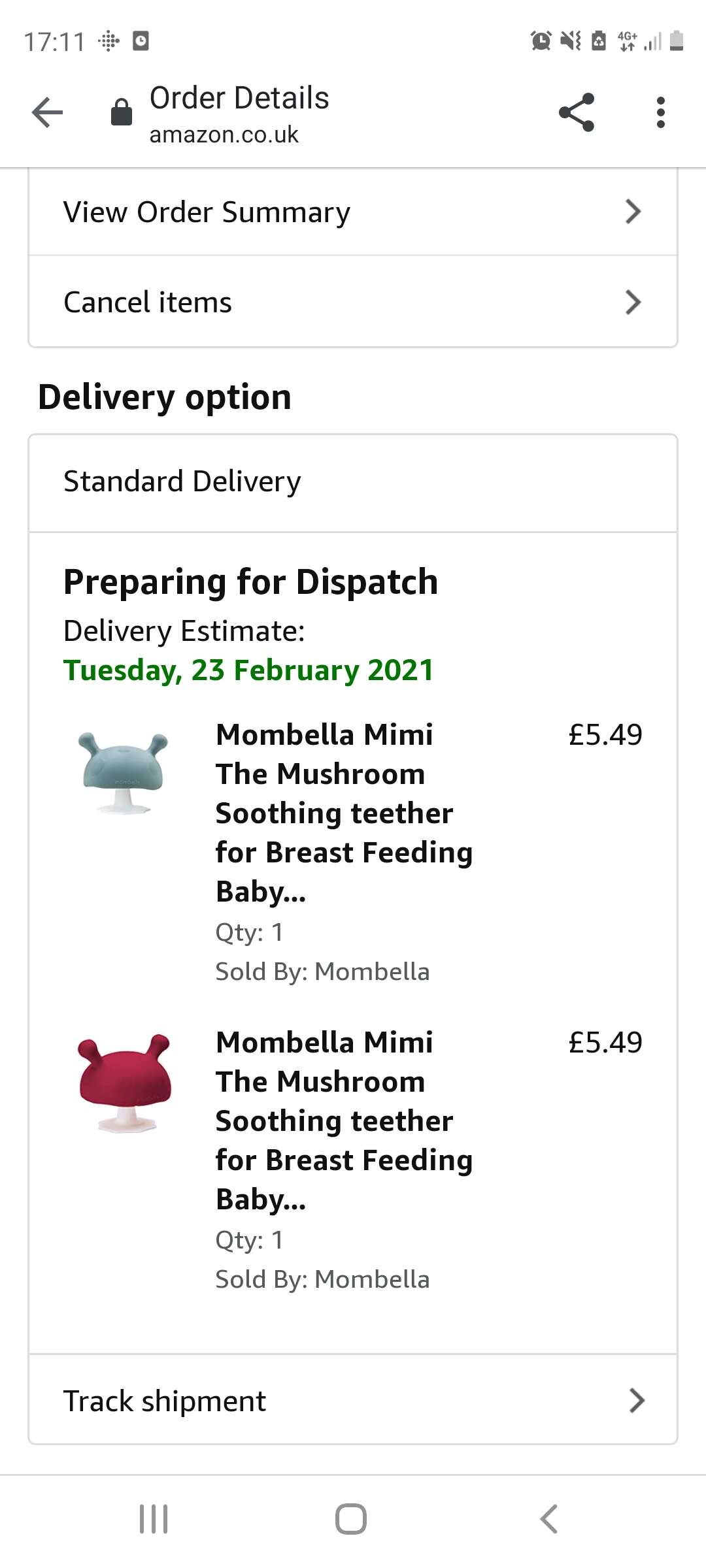This screenshot has width=706, height=1568.
Task: Open View Order Summary
Action: (x=353, y=212)
